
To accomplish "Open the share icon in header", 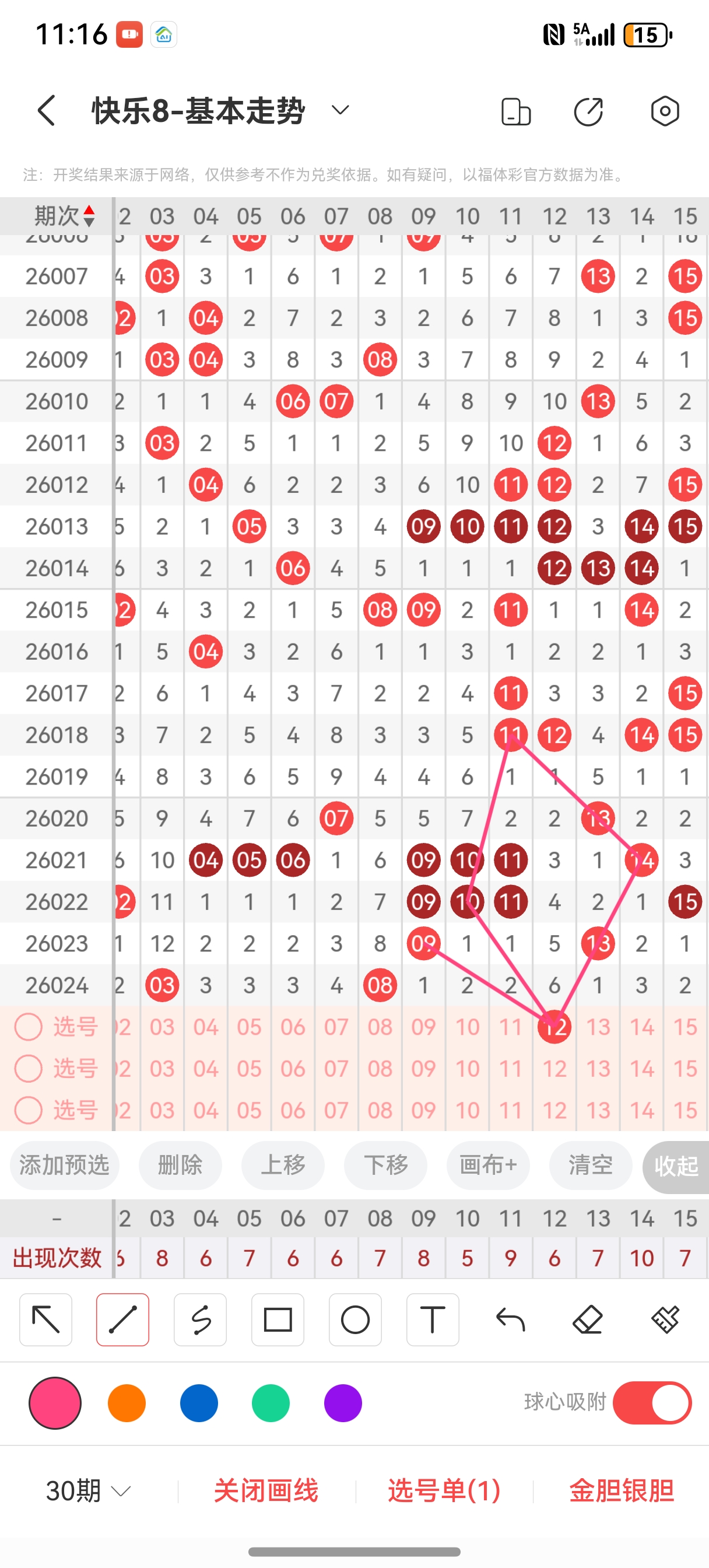I will point(588,111).
